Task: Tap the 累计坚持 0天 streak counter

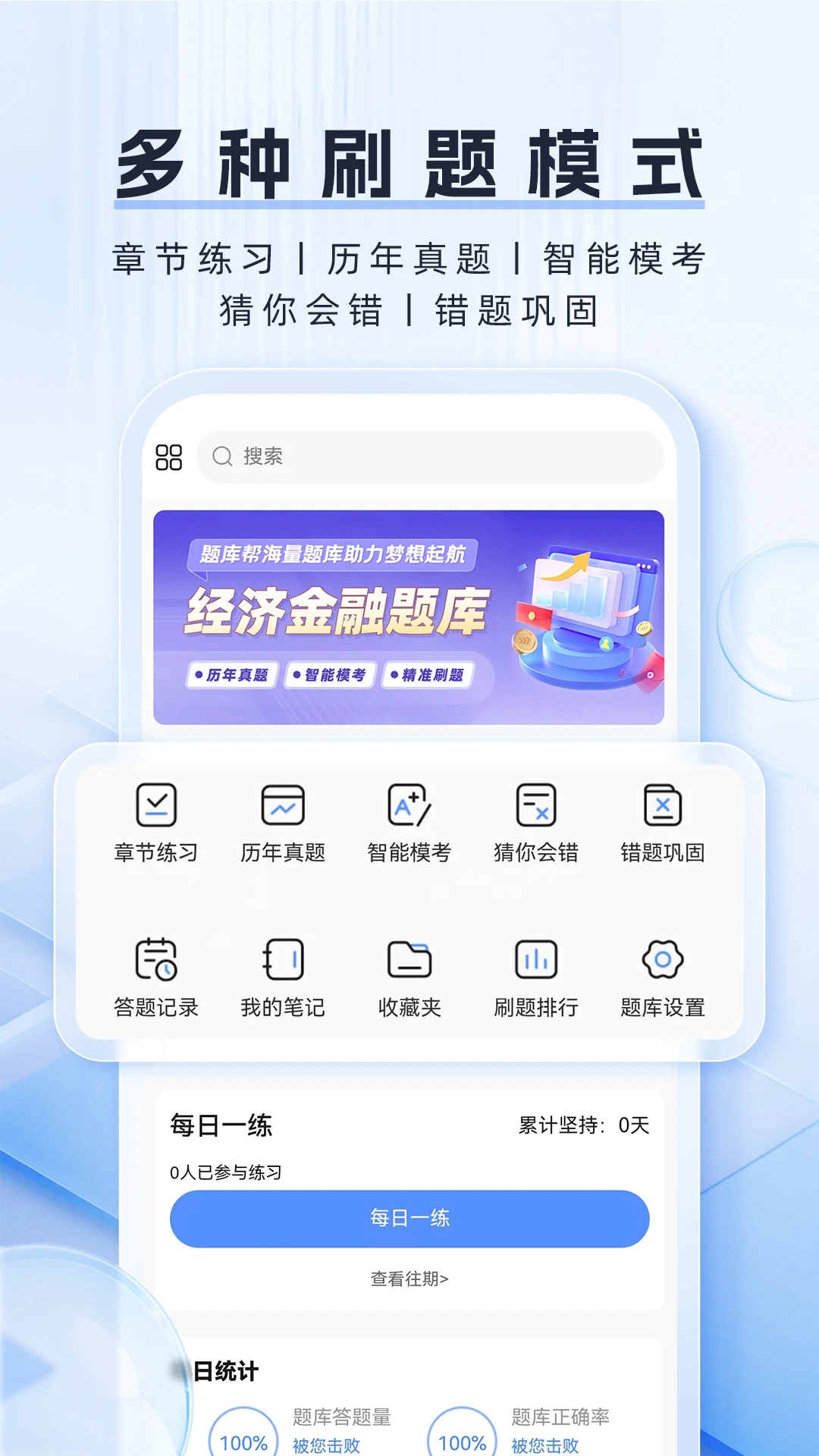Action: point(588,1127)
